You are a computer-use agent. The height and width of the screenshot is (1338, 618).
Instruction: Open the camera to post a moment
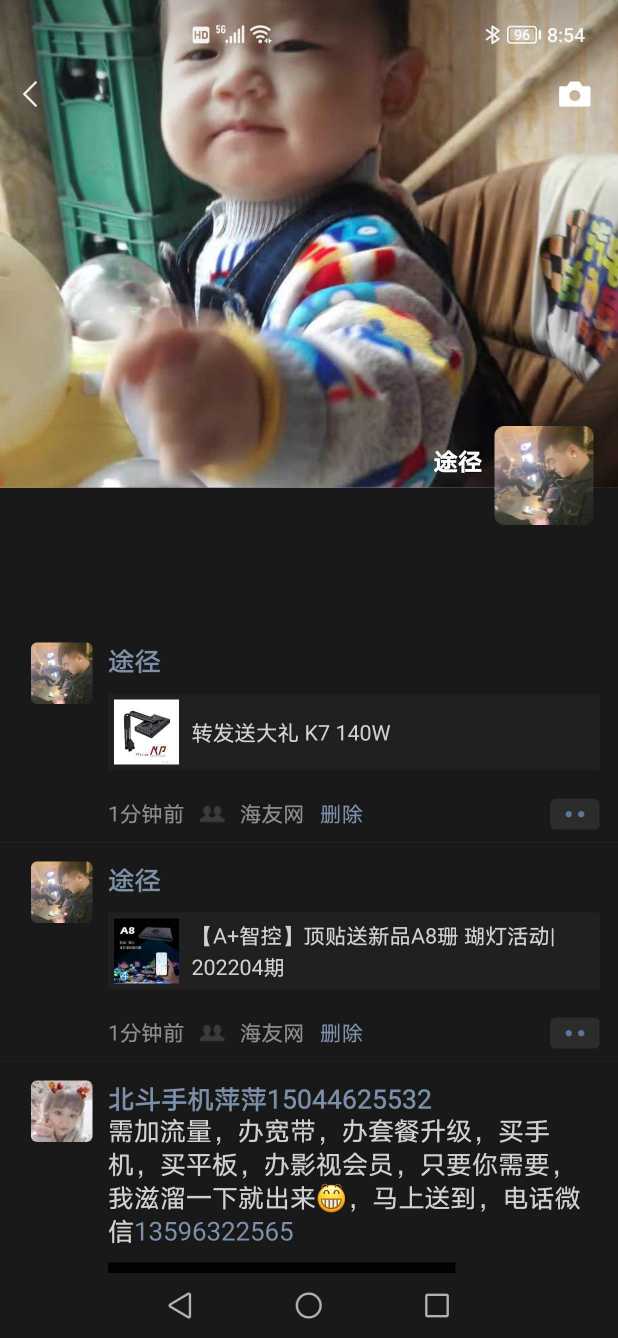574,95
